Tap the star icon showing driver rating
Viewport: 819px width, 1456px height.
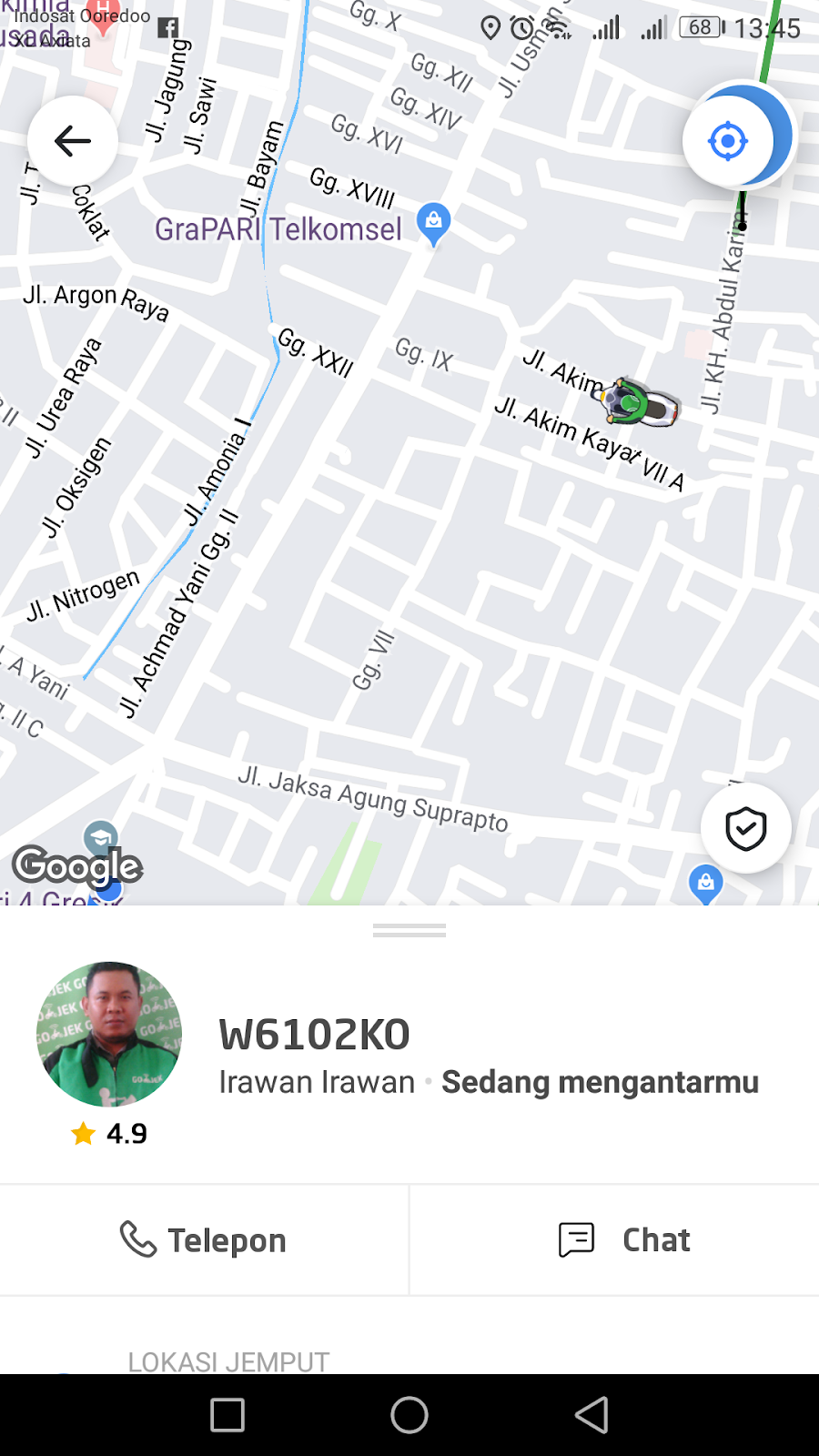[x=83, y=1133]
